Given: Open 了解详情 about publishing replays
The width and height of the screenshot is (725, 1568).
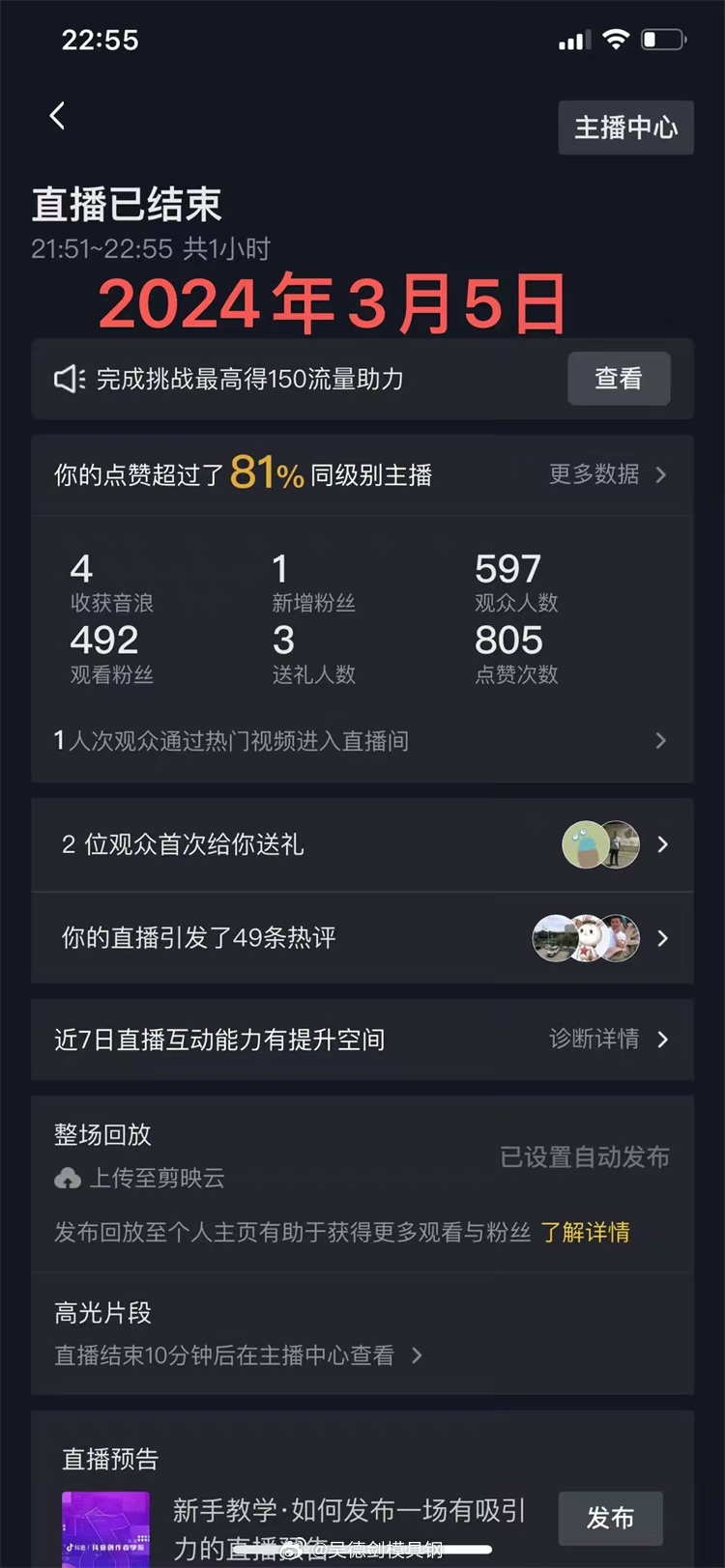Looking at the screenshot, I should point(586,1232).
